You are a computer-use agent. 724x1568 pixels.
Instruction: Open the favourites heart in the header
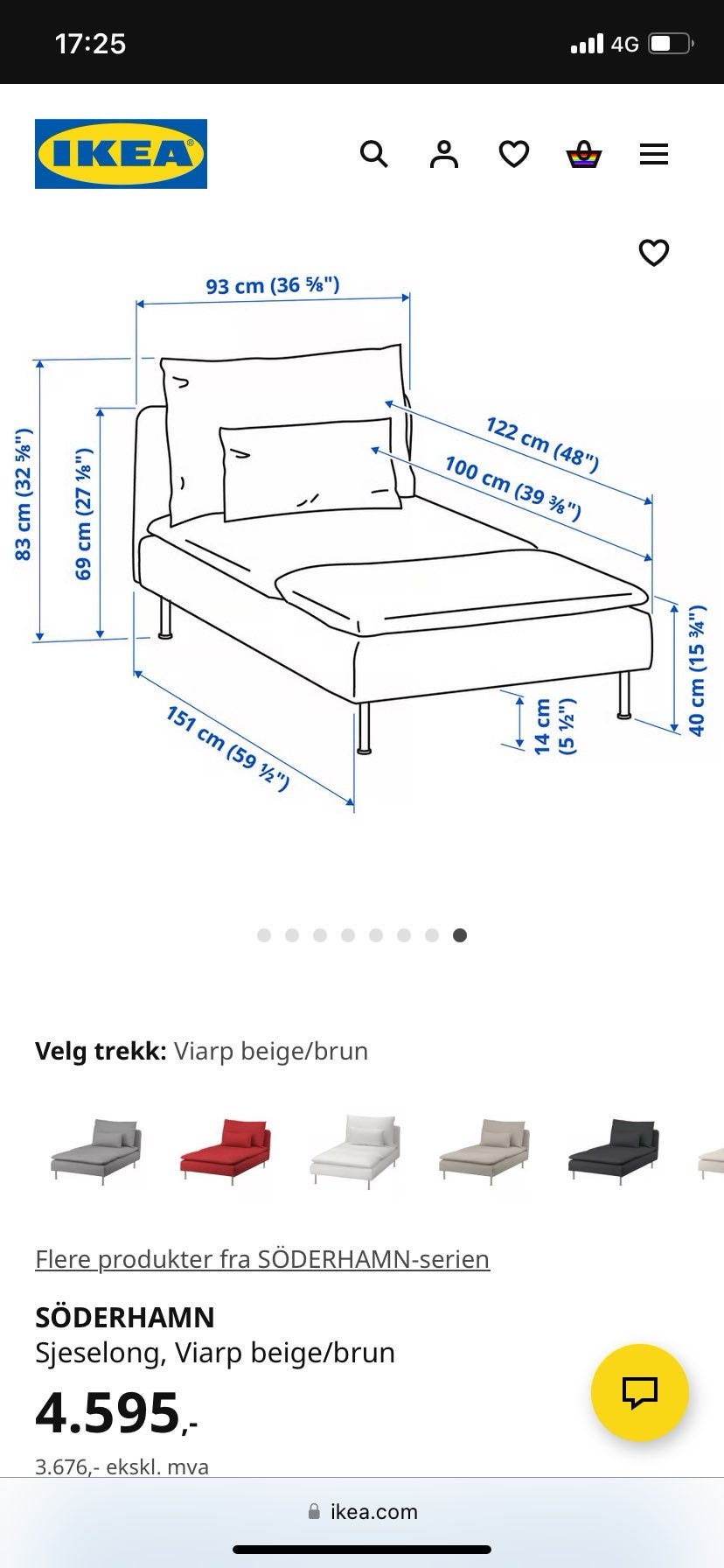(514, 155)
